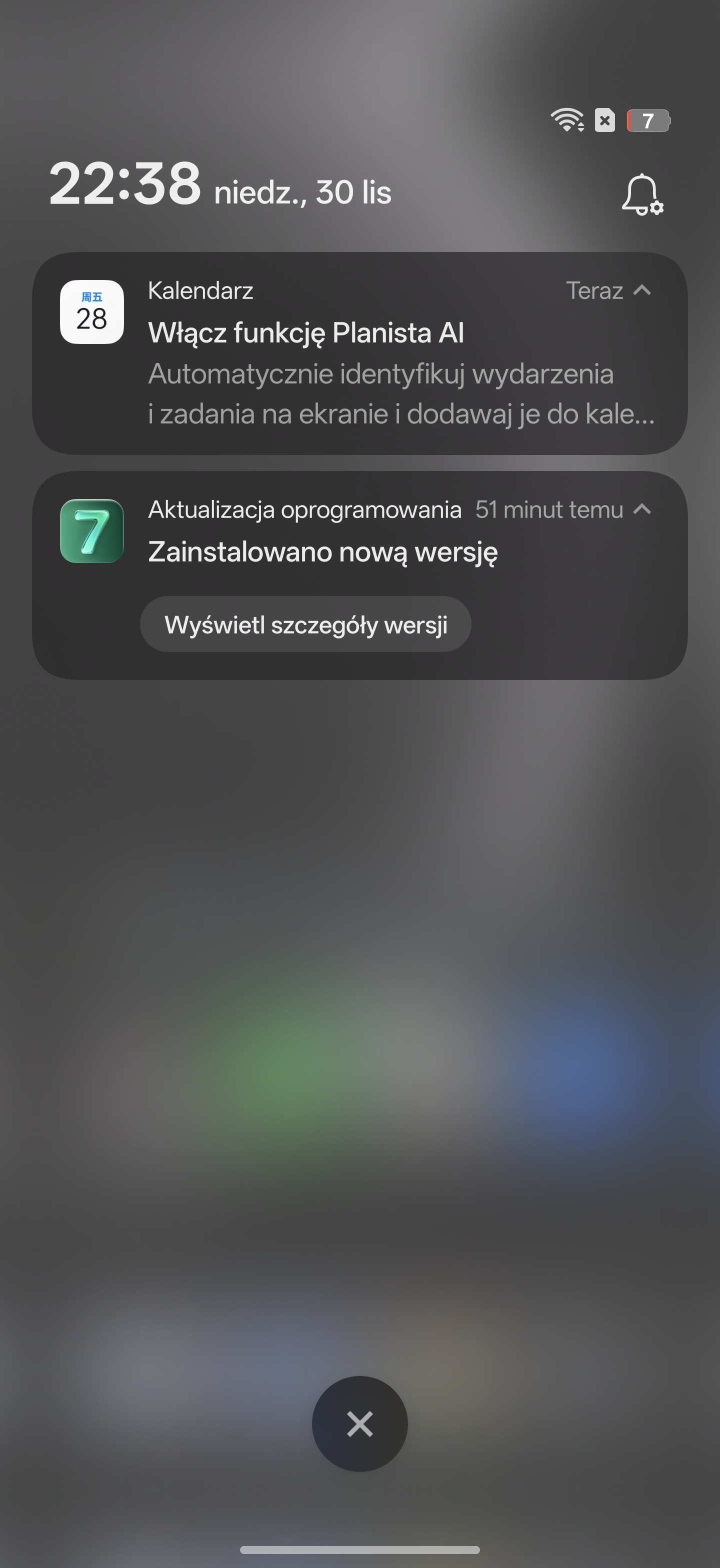Viewport: 720px width, 1568px height.
Task: Clear all notifications with the X button
Action: (x=359, y=1423)
